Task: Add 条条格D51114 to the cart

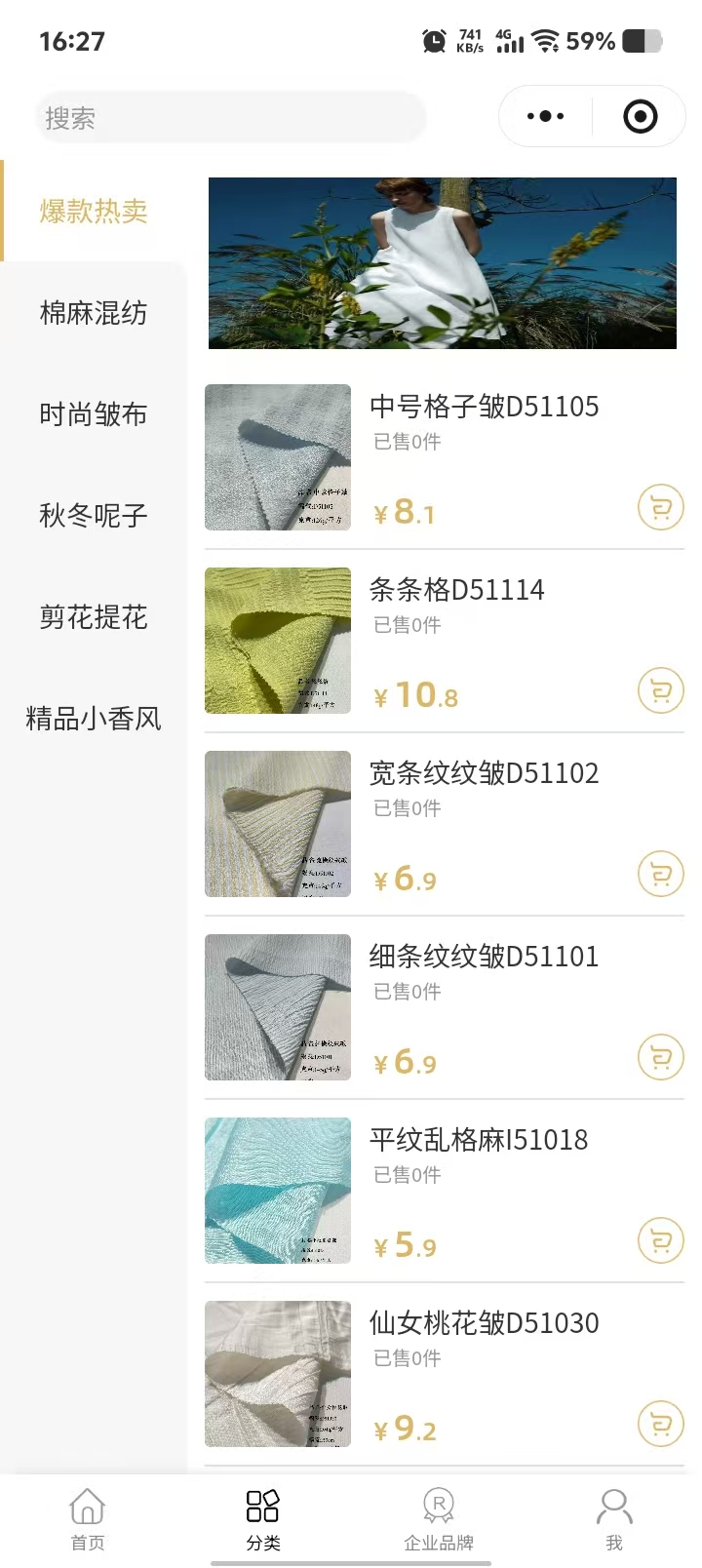Action: pyautogui.click(x=660, y=691)
